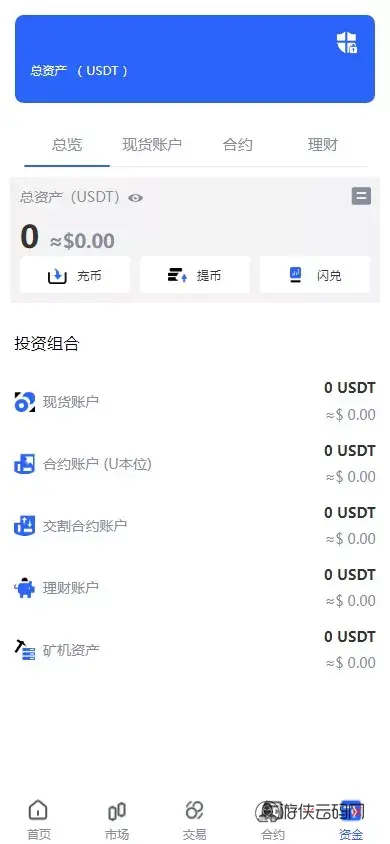This screenshot has height=844, width=390.
Task: Open the records list icon
Action: point(361,196)
